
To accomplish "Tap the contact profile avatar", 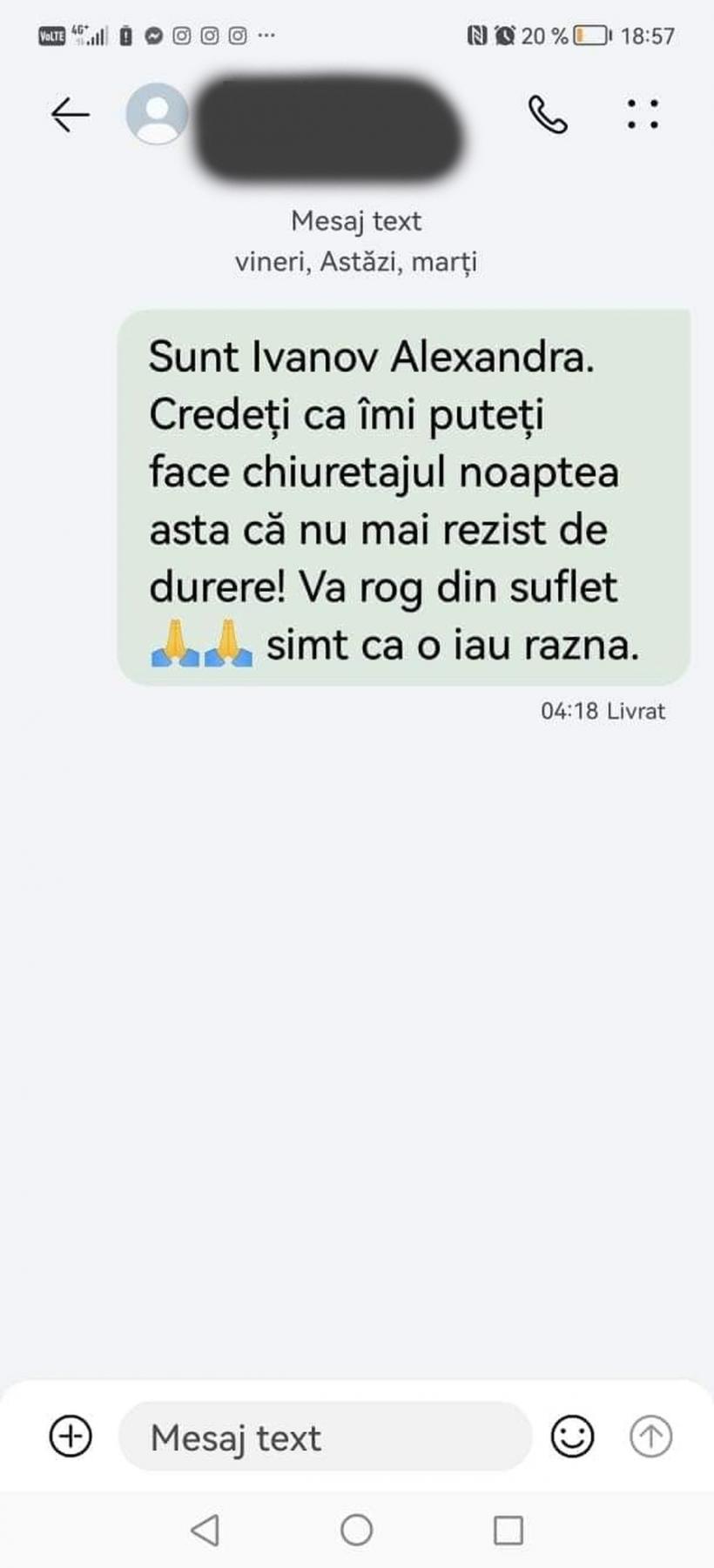I will [x=158, y=116].
